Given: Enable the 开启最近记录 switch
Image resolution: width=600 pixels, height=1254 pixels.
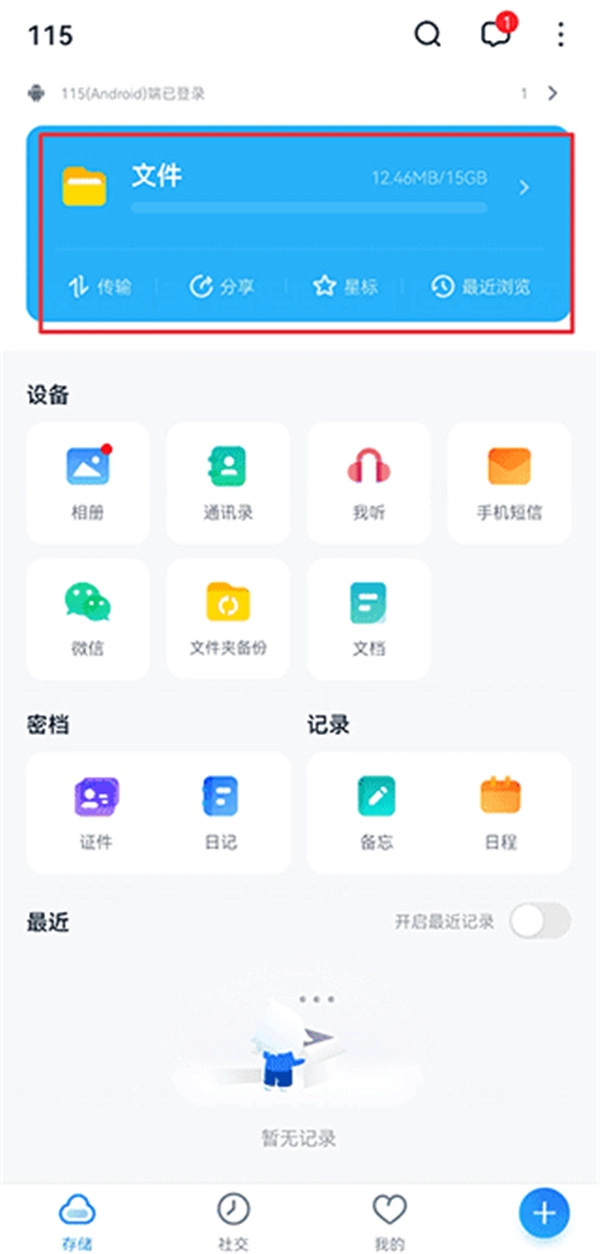Looking at the screenshot, I should click(x=540, y=921).
